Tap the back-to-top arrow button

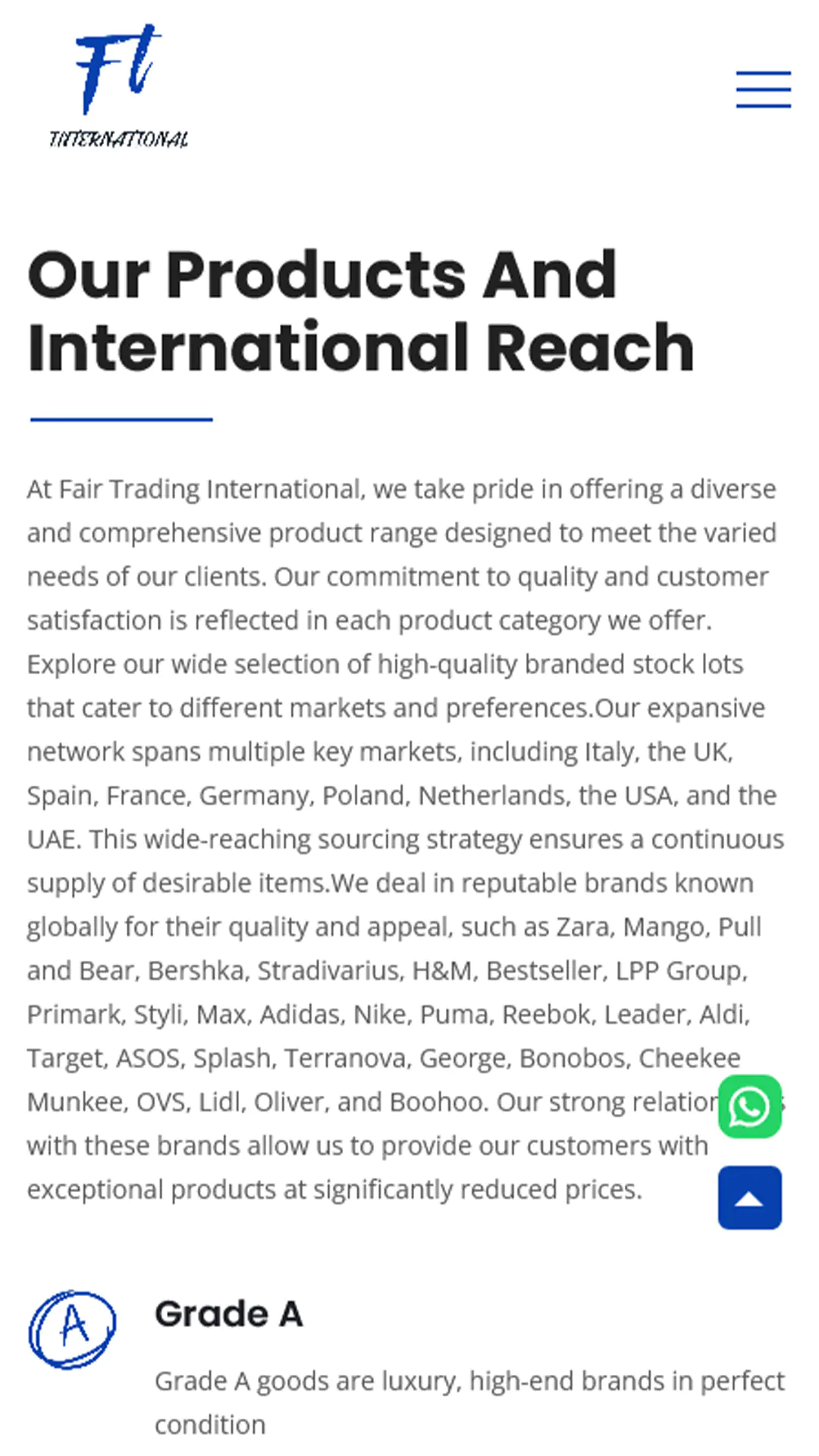coord(749,1197)
